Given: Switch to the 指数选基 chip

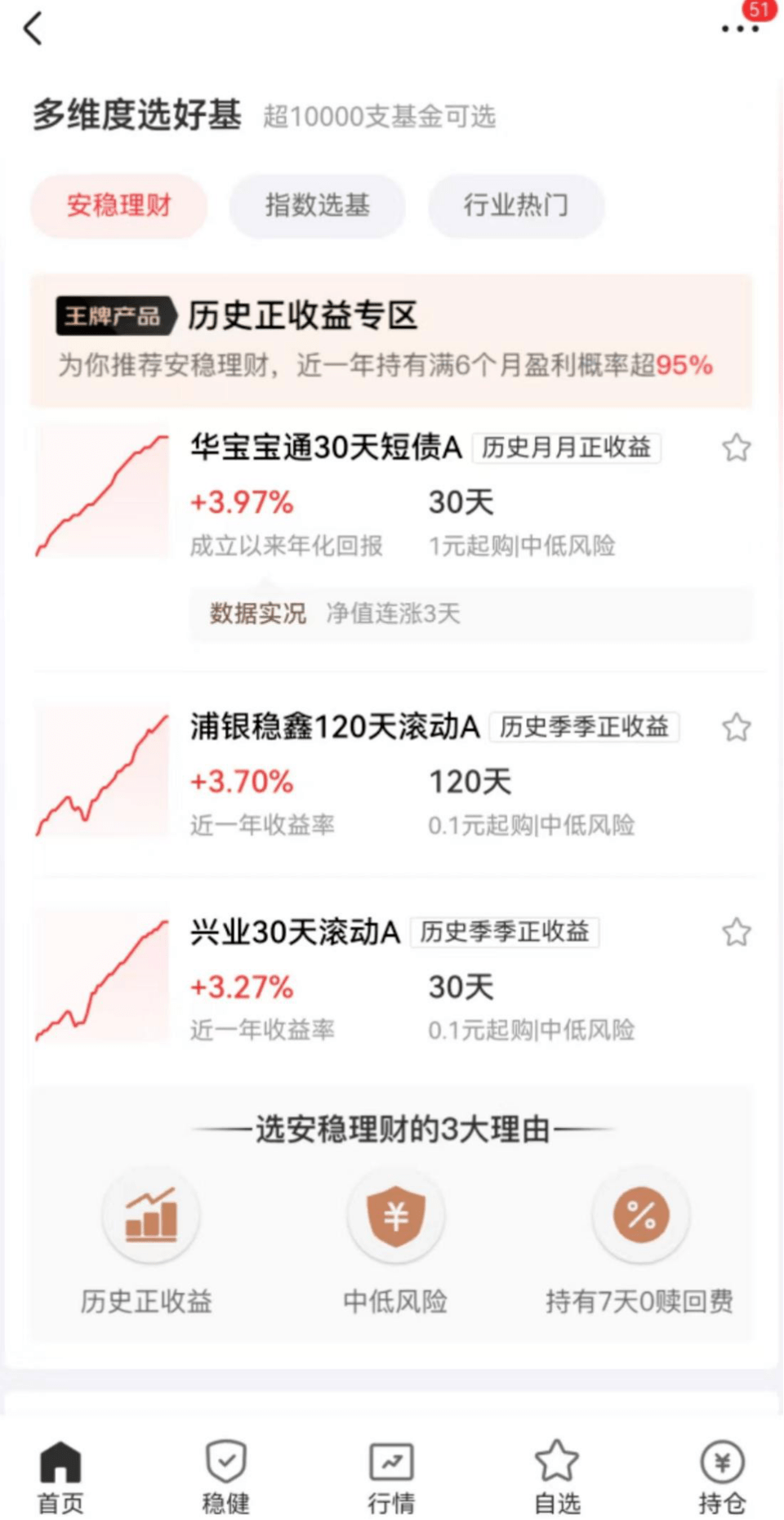Looking at the screenshot, I should 318,206.
